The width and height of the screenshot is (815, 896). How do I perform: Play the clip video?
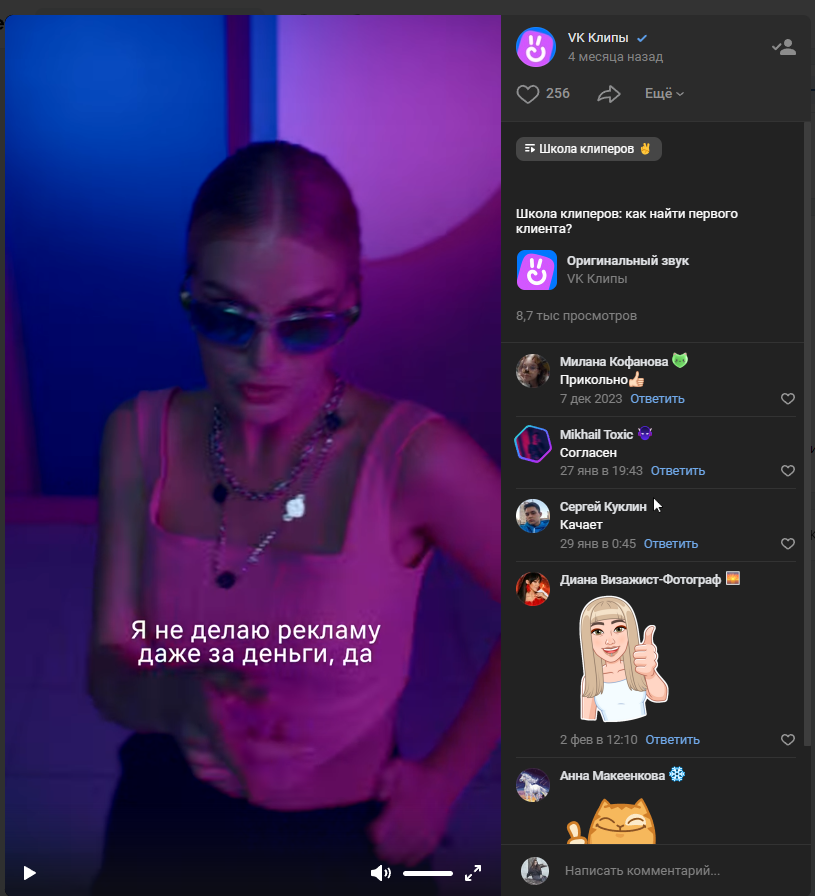tap(29, 873)
